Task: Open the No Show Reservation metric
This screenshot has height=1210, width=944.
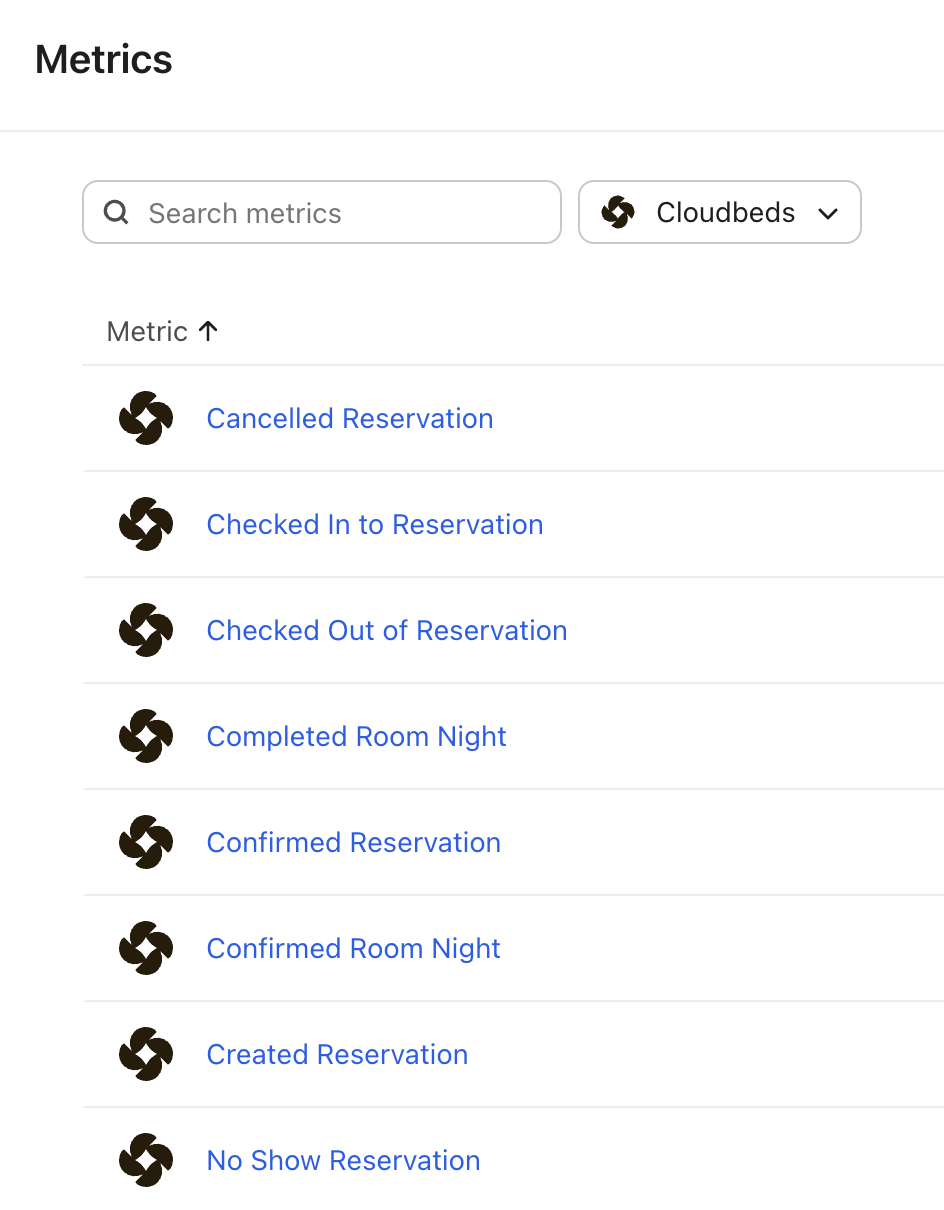Action: (343, 1160)
